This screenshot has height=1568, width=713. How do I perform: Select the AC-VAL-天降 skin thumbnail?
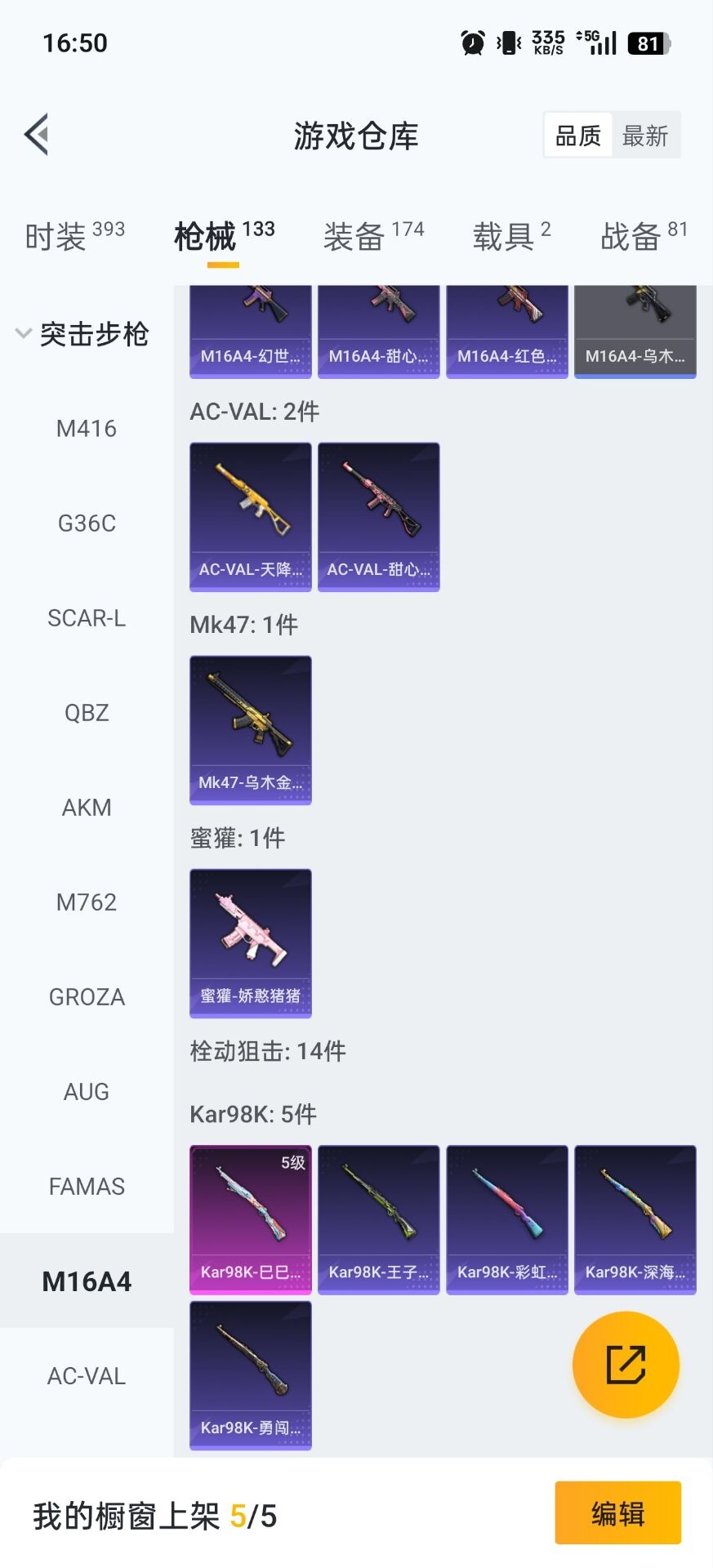click(250, 516)
